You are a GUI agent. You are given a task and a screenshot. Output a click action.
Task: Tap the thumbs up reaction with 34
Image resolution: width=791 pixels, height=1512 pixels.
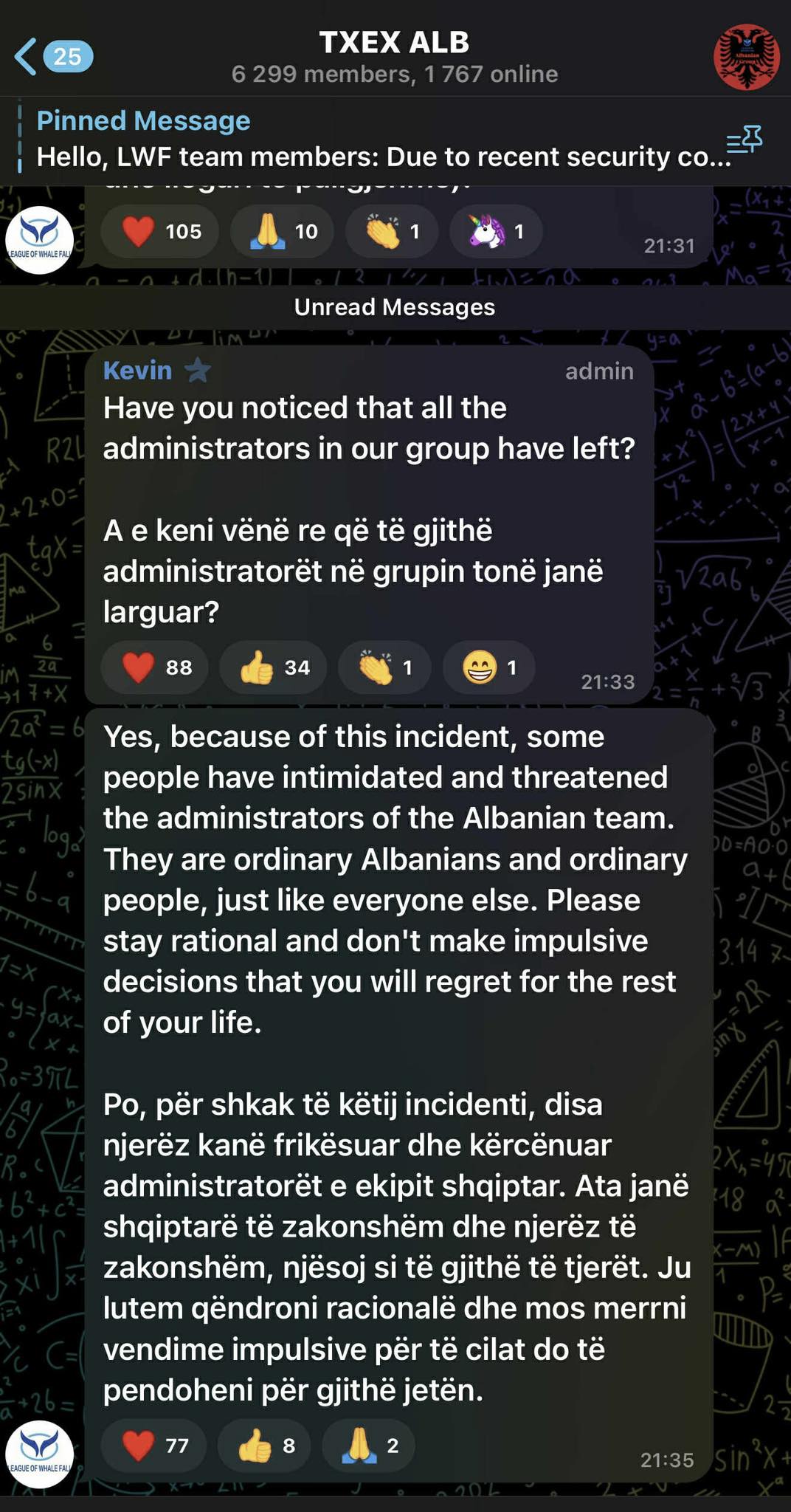273,667
